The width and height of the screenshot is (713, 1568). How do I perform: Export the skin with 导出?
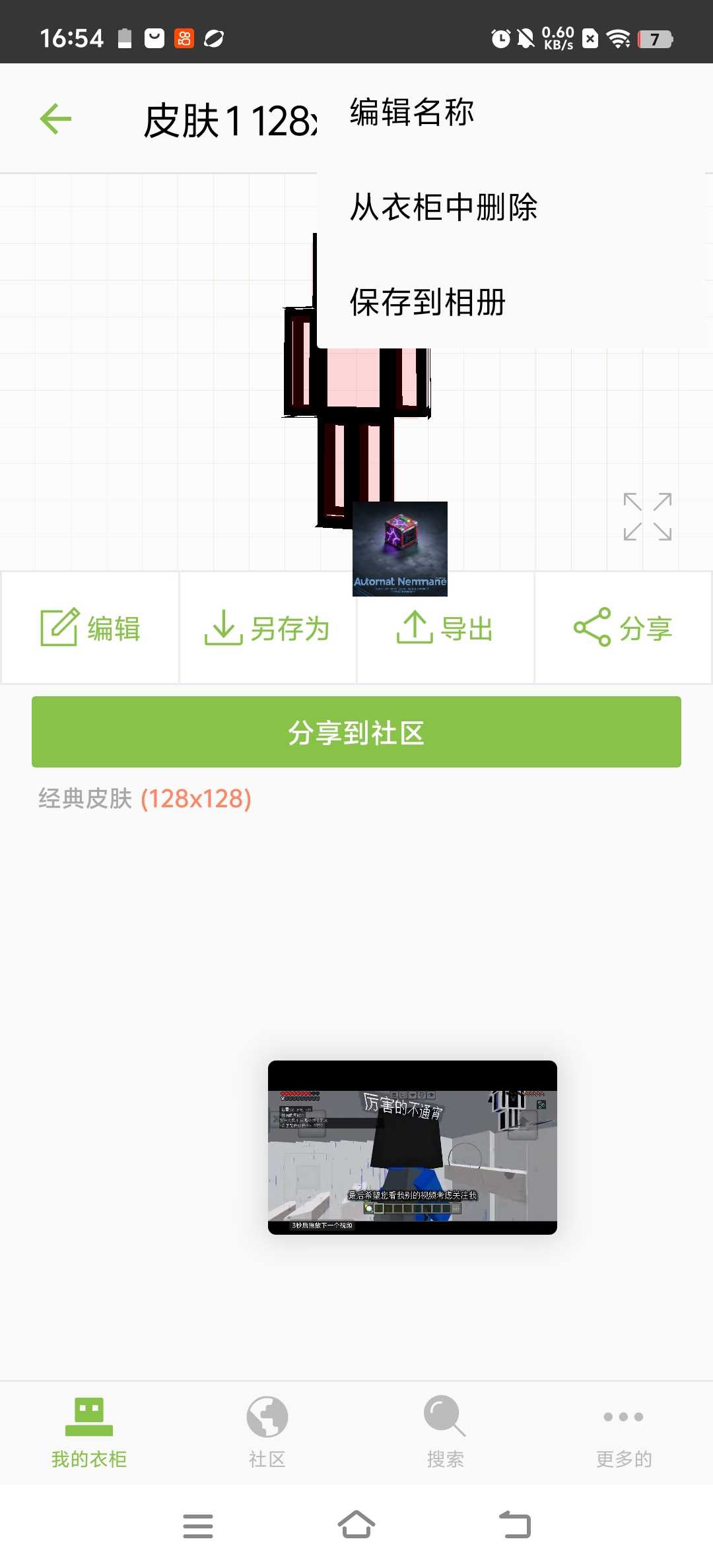(x=445, y=628)
